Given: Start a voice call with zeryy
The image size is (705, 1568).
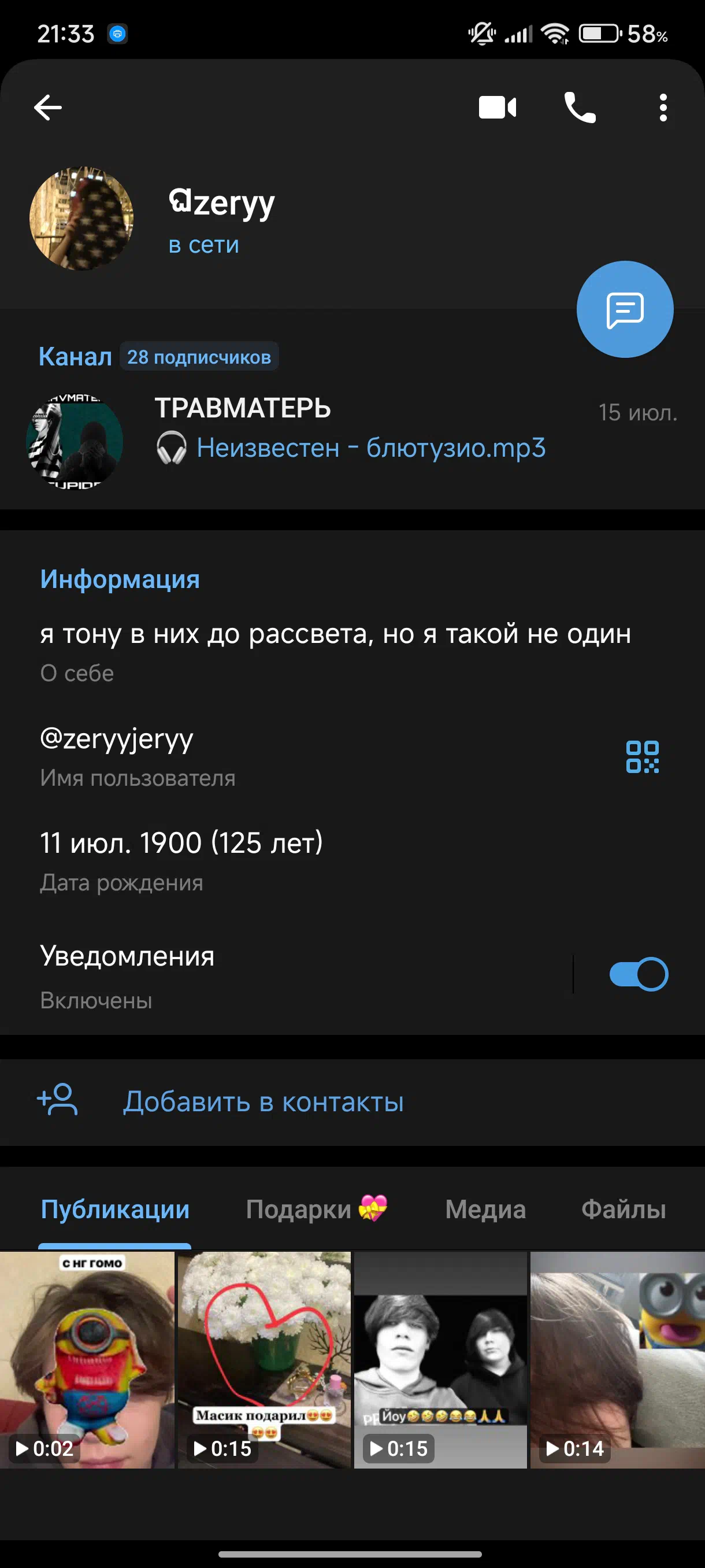Looking at the screenshot, I should pos(580,108).
